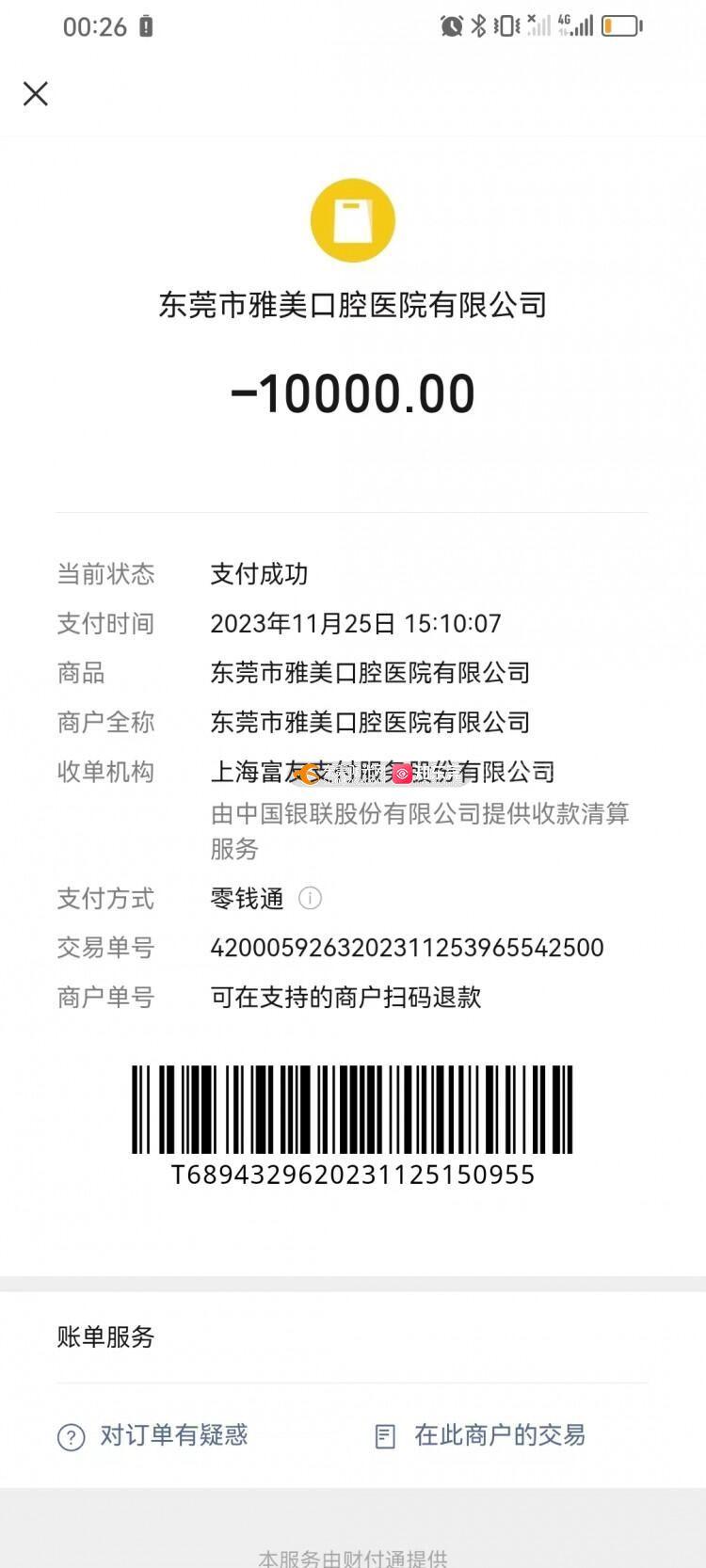
Task: Close the payment detail page
Action: click(x=36, y=93)
